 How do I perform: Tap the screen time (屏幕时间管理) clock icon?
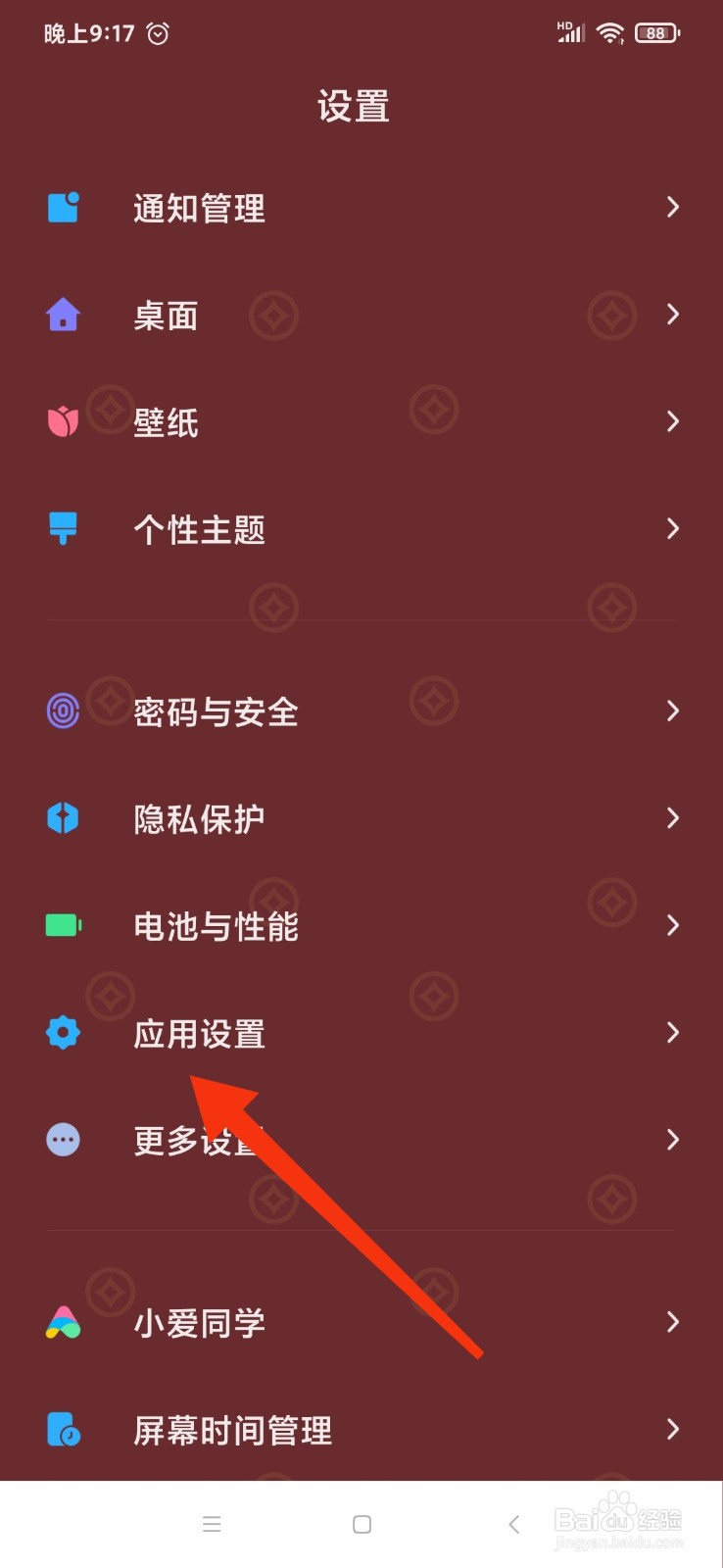click(63, 1430)
